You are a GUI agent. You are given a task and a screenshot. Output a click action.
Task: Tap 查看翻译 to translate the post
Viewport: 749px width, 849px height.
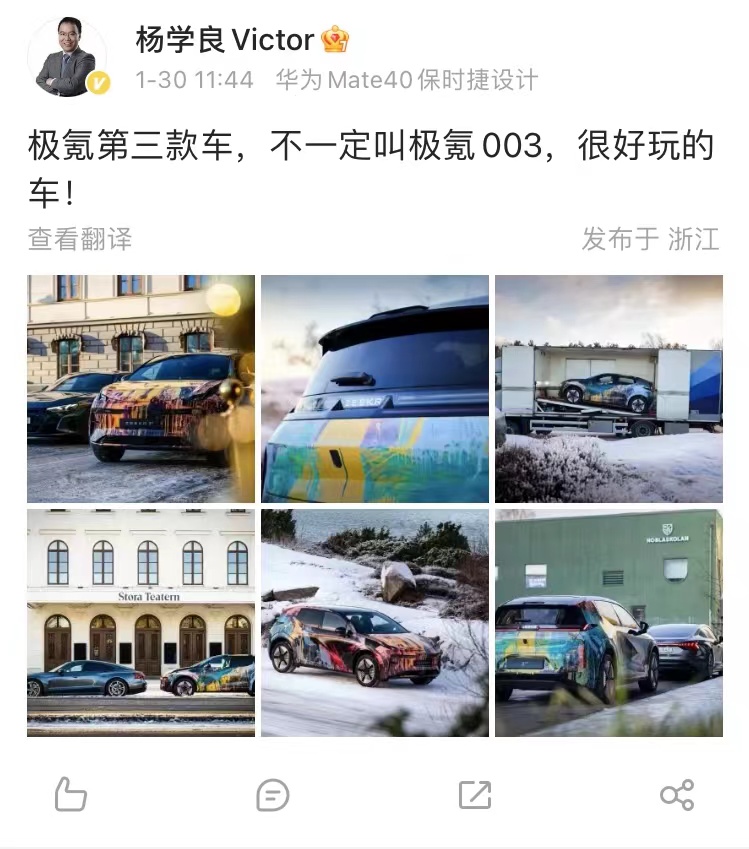pyautogui.click(x=80, y=239)
